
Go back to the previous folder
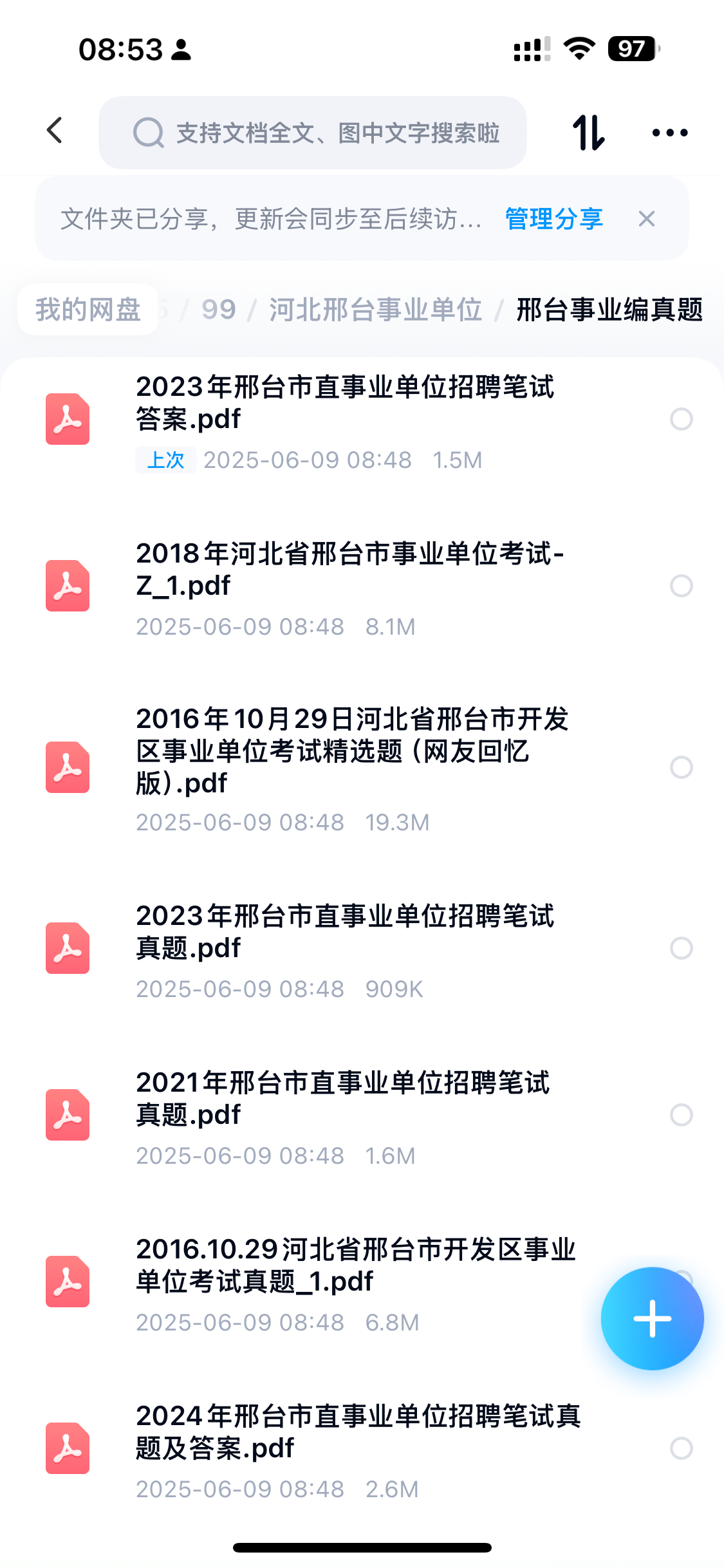(x=55, y=131)
